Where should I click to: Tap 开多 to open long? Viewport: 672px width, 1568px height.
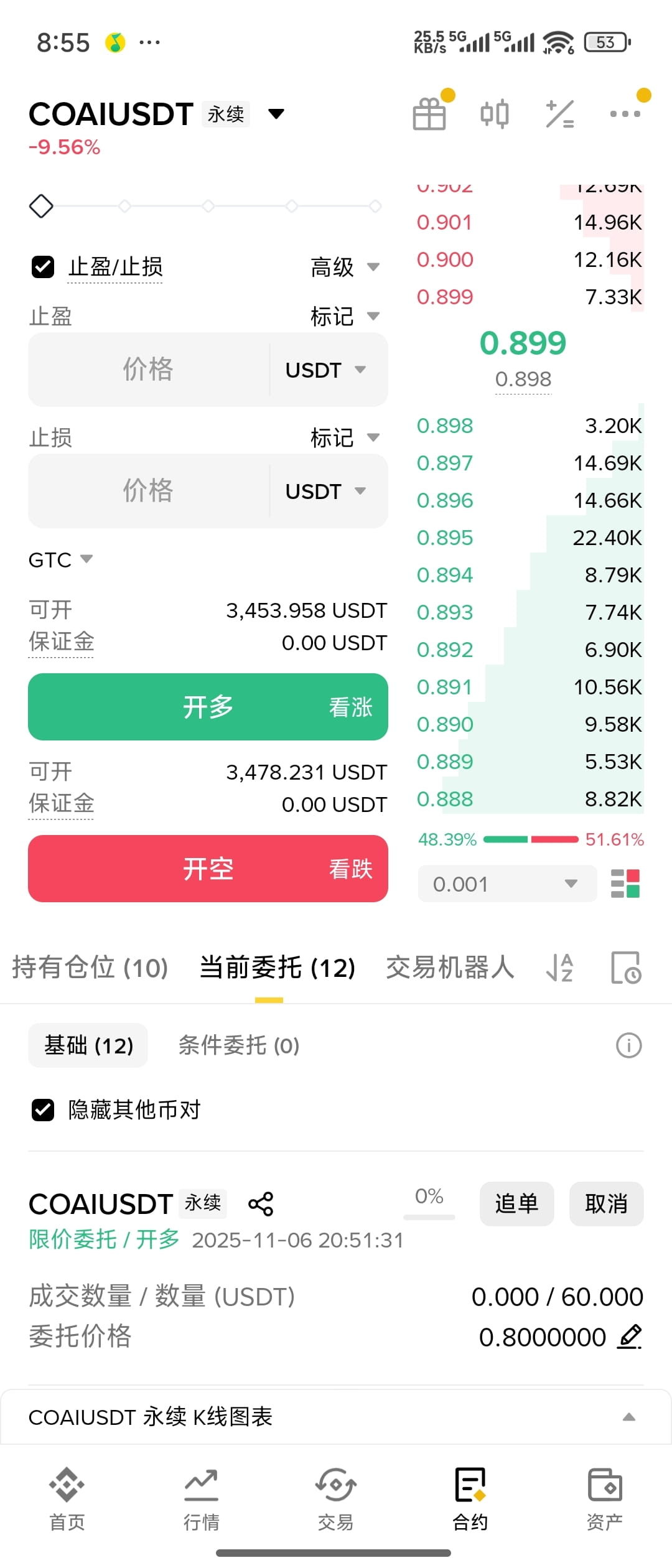click(208, 707)
